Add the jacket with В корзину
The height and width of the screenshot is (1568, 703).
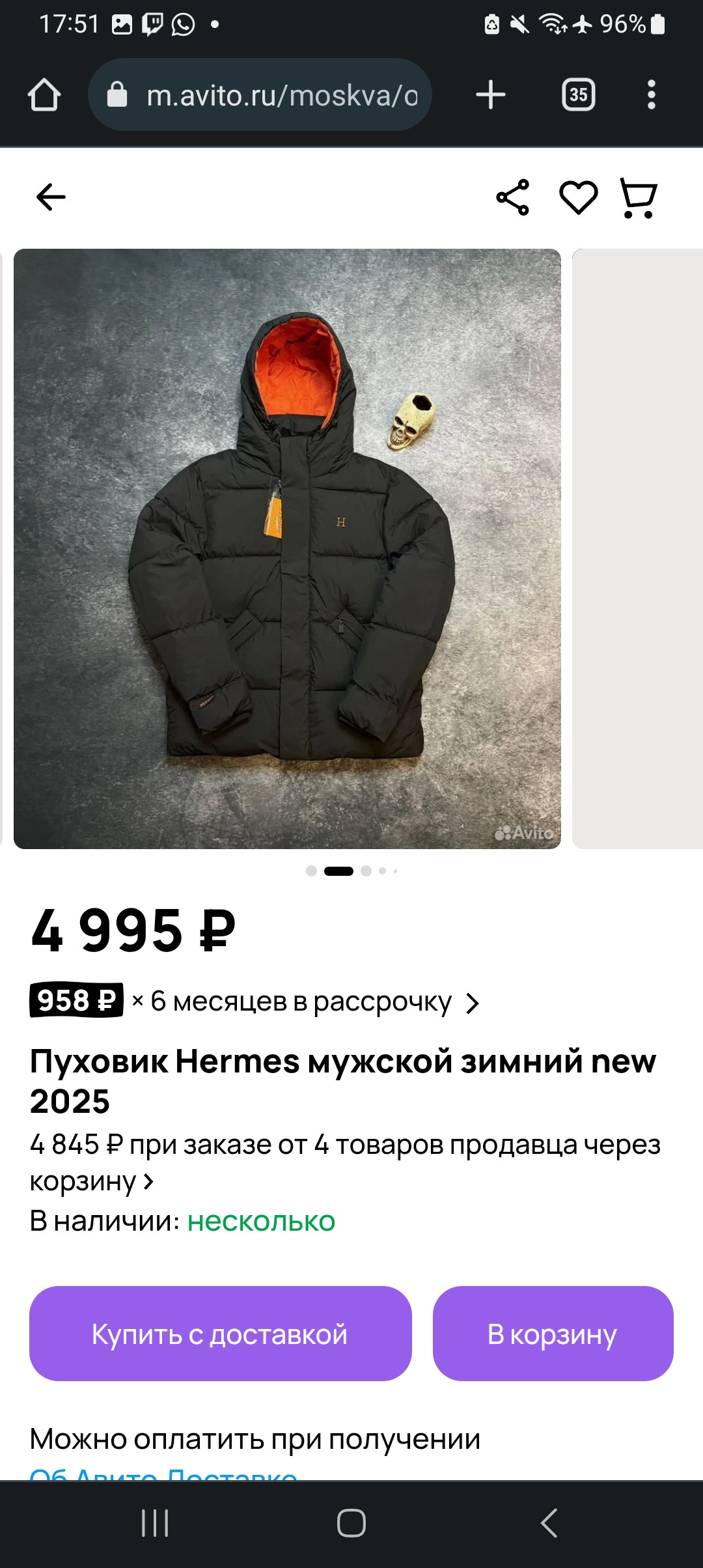pyautogui.click(x=553, y=1334)
